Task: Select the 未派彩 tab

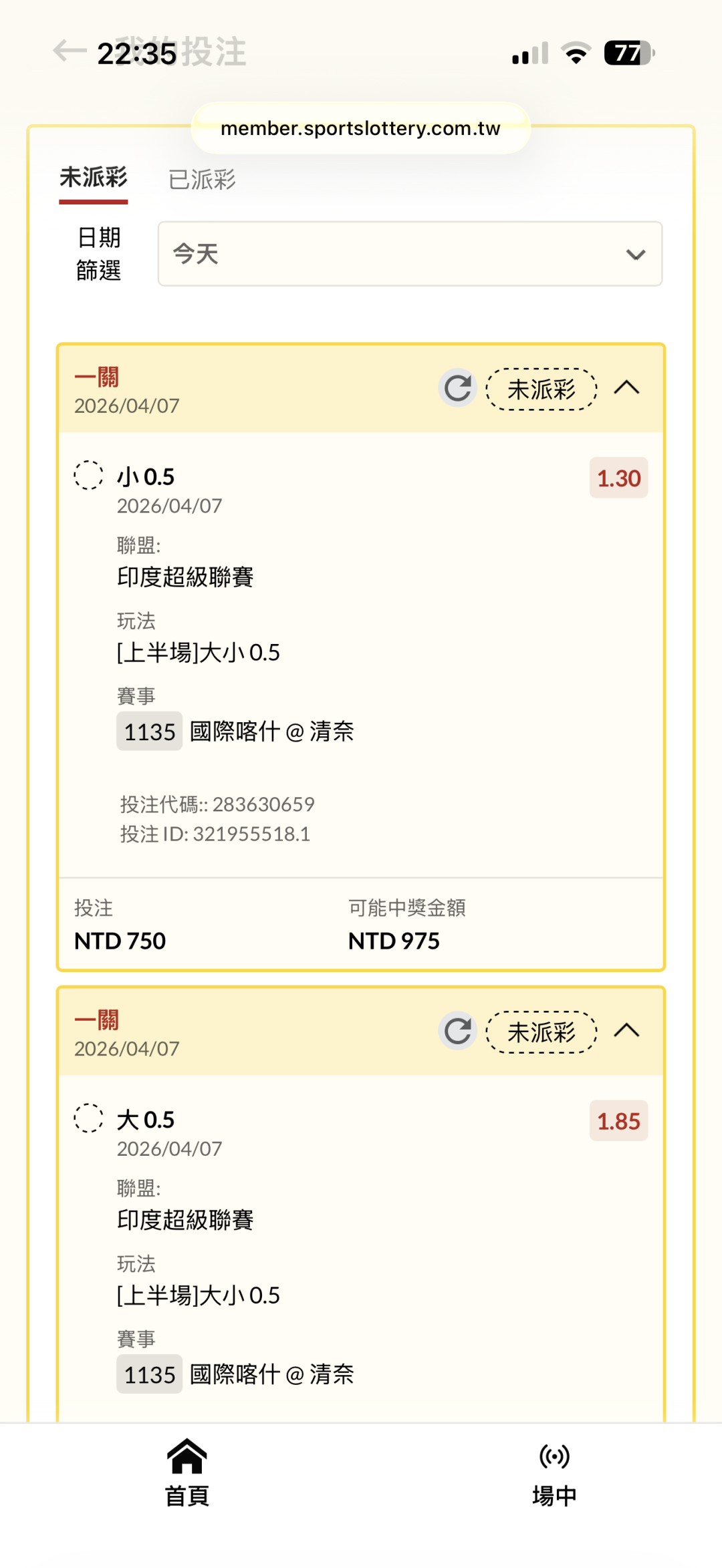Action: (x=94, y=178)
